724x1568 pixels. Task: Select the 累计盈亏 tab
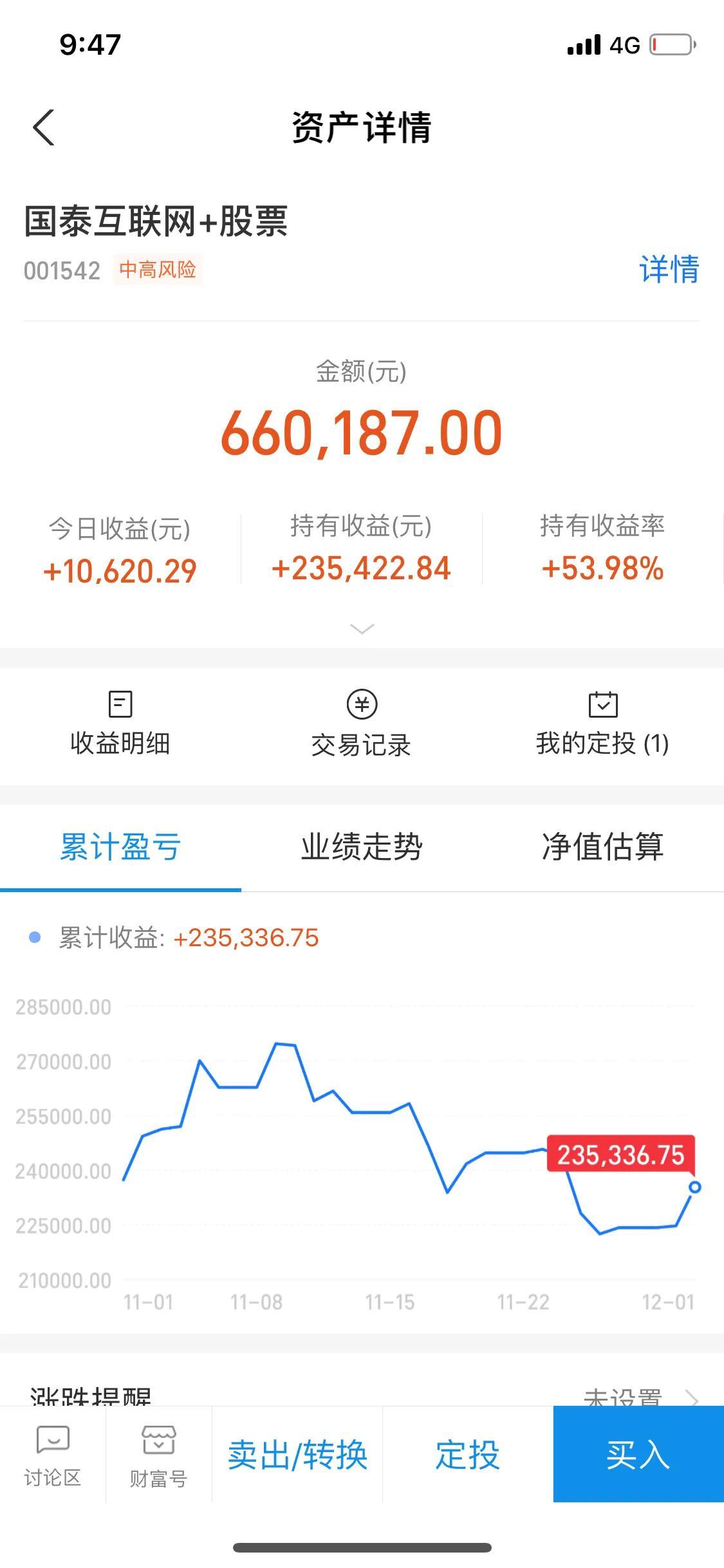[120, 847]
